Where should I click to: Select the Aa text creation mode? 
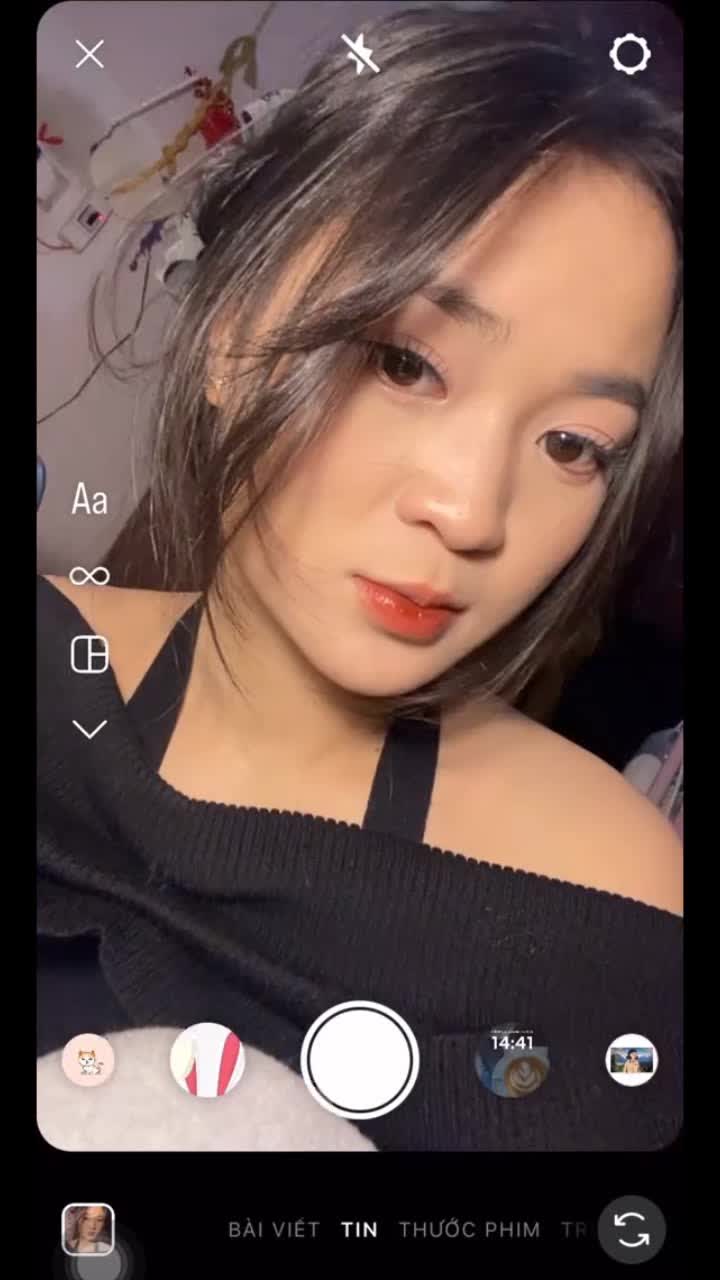89,499
